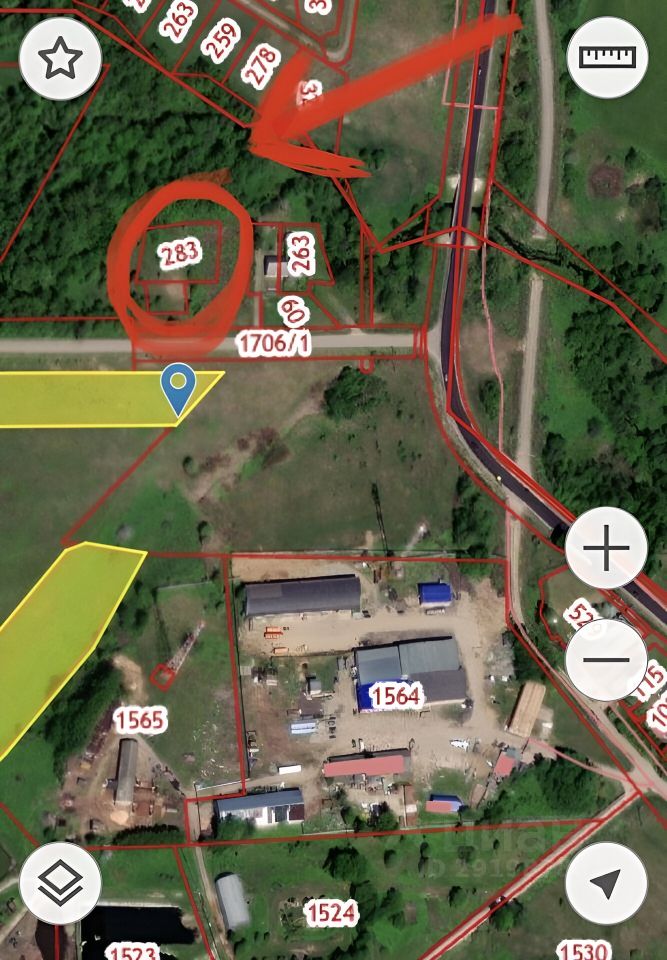Zoom in with the plus button
The width and height of the screenshot is (667, 960).
pos(606,548)
